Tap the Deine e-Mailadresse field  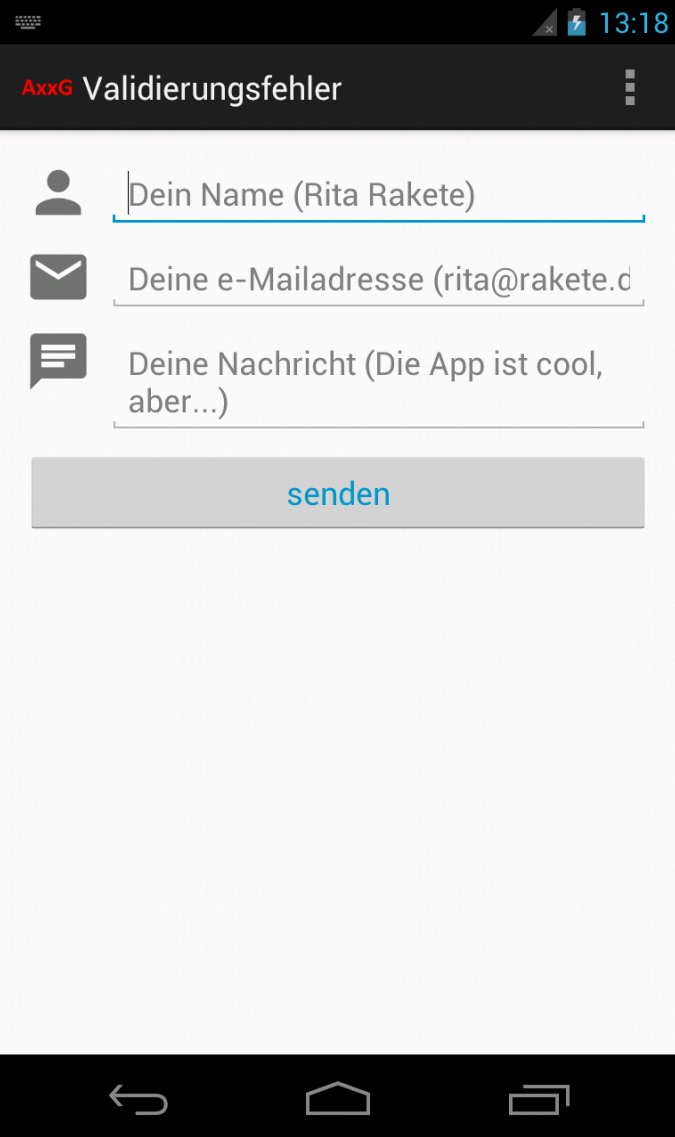pyautogui.click(x=378, y=280)
